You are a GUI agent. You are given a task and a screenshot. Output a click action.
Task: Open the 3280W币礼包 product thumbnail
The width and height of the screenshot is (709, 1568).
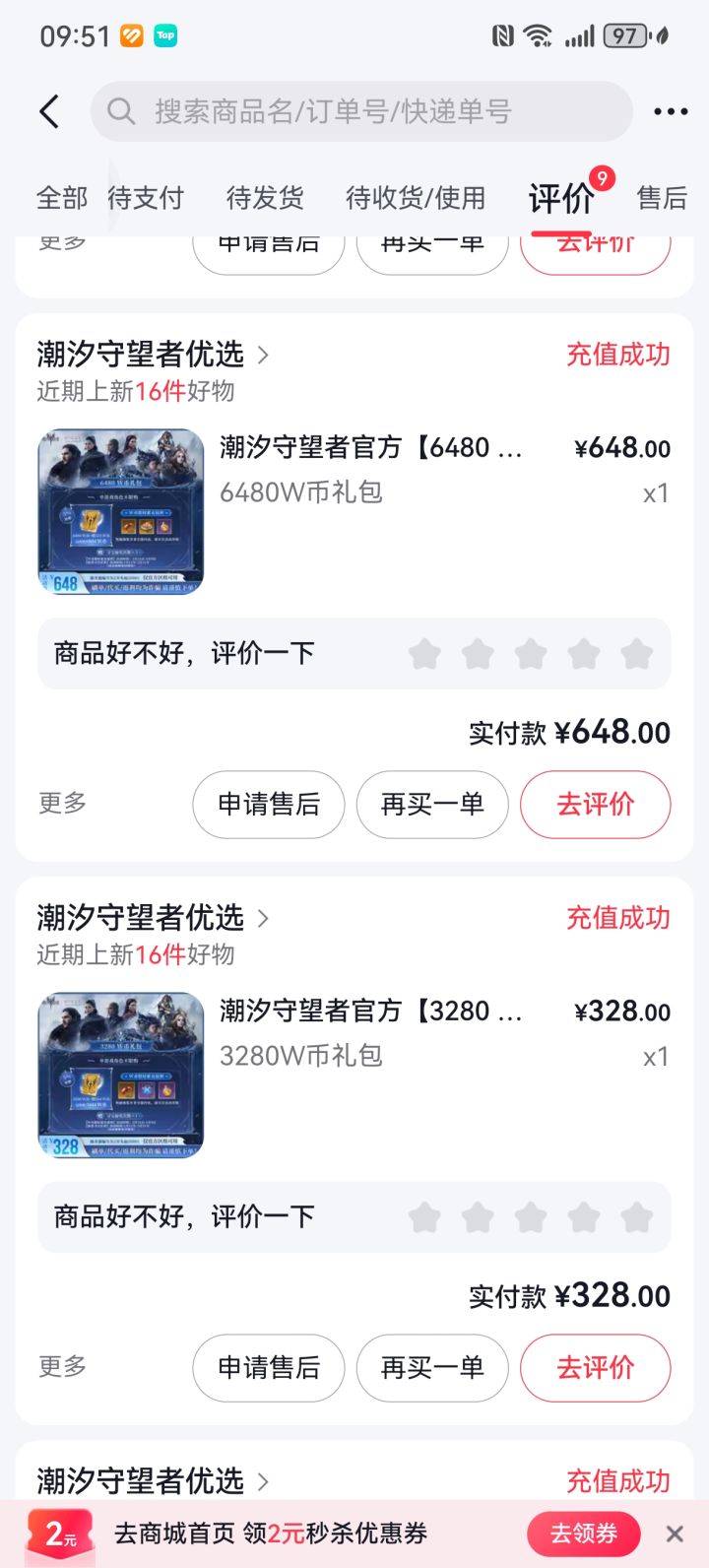click(x=119, y=1074)
